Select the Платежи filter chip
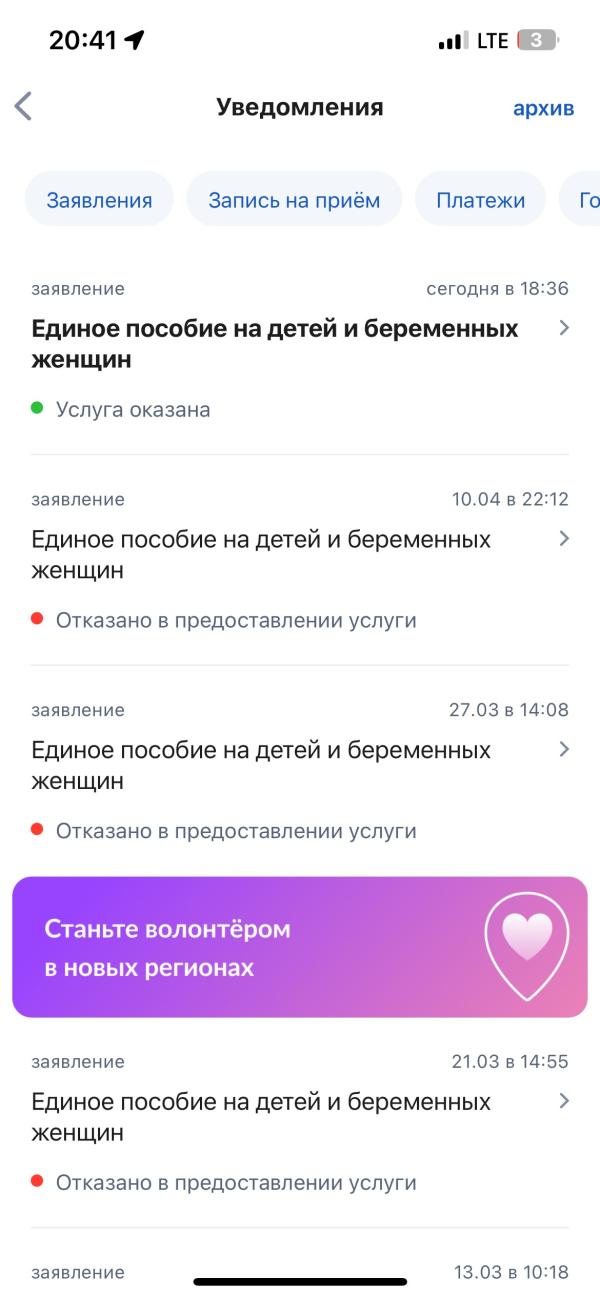Image resolution: width=600 pixels, height=1297 pixels. tap(480, 199)
